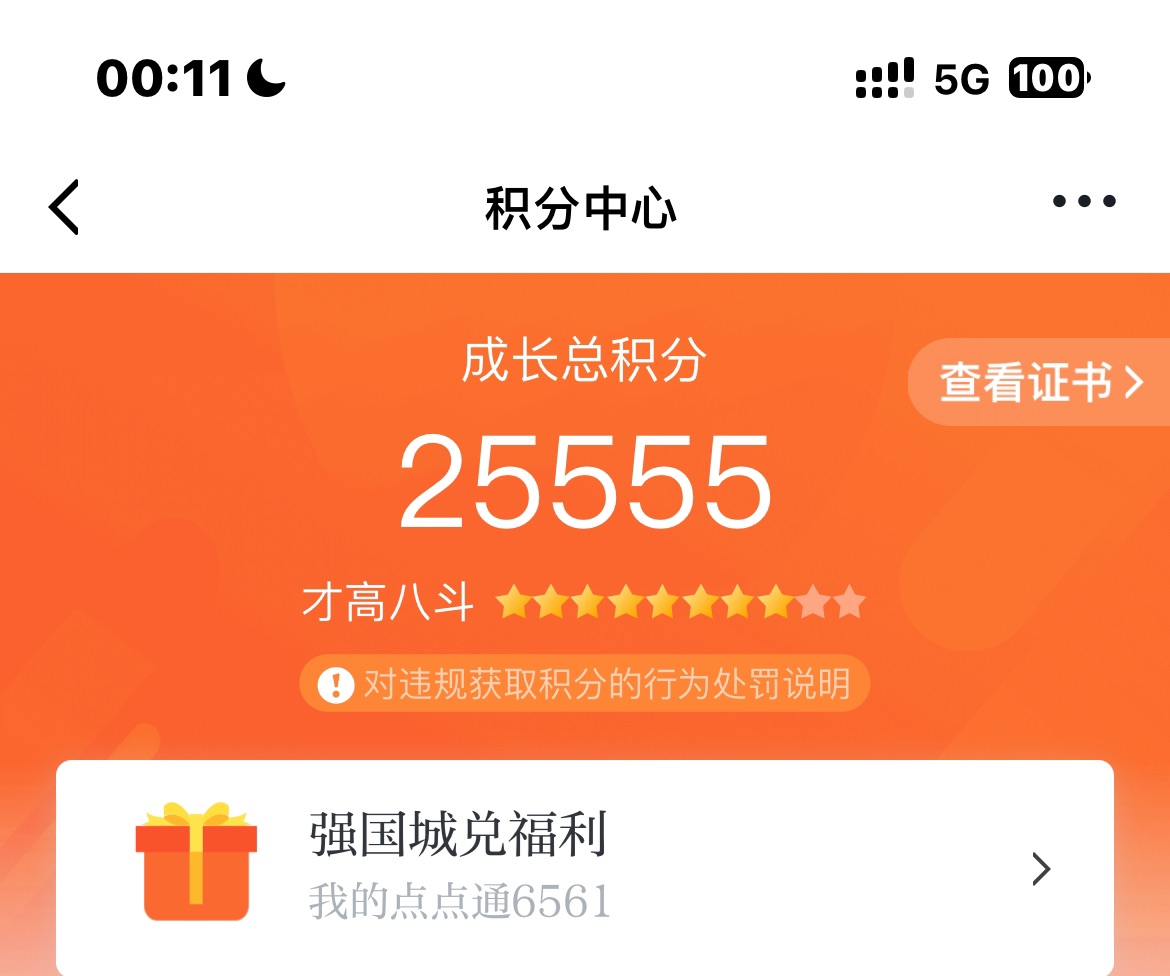Tap 查看证书 to view the certificate
The height and width of the screenshot is (976, 1170).
coord(1040,383)
